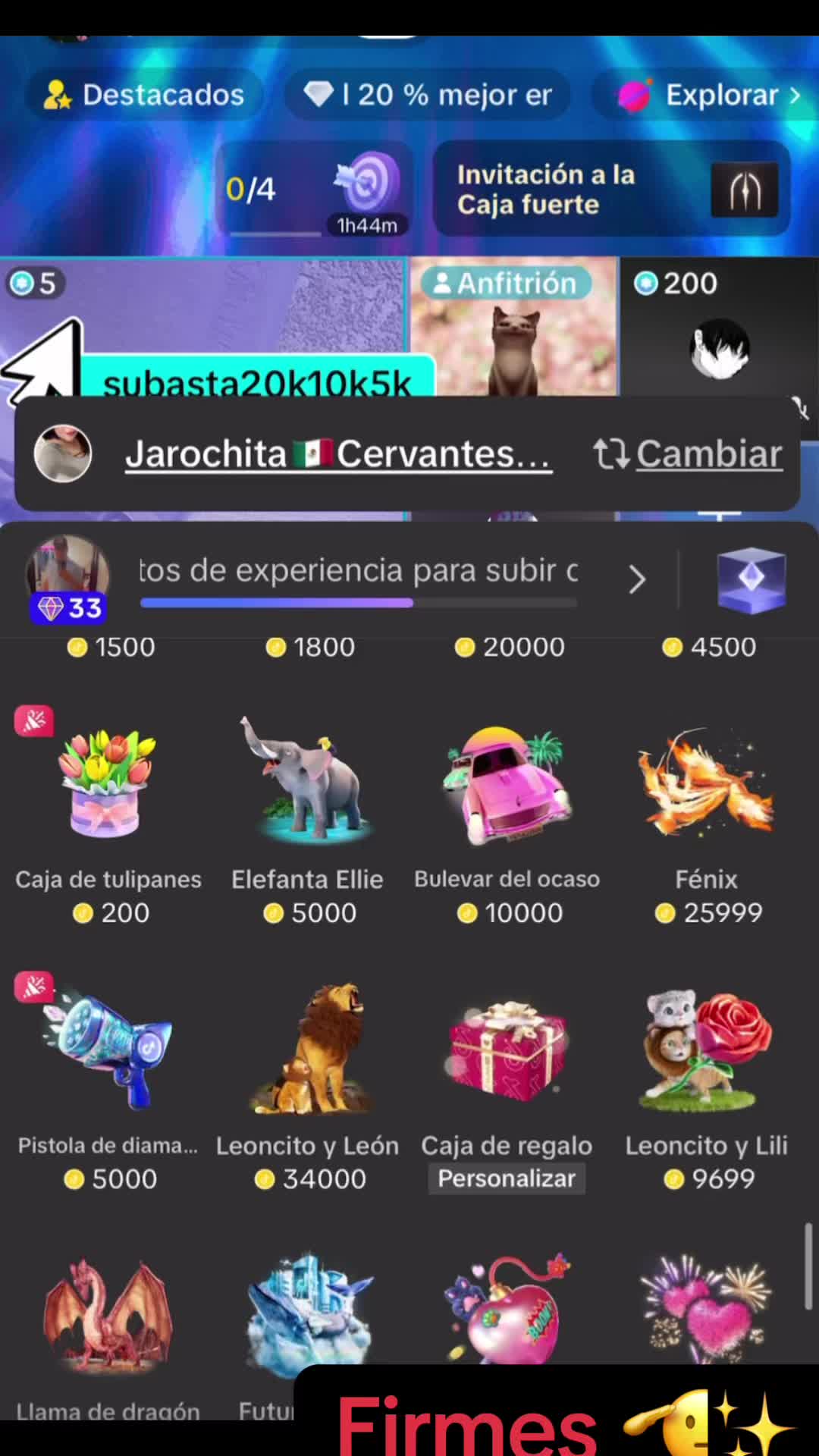The image size is (819, 1456).
Task: Open the purple cube icon
Action: [x=751, y=580]
